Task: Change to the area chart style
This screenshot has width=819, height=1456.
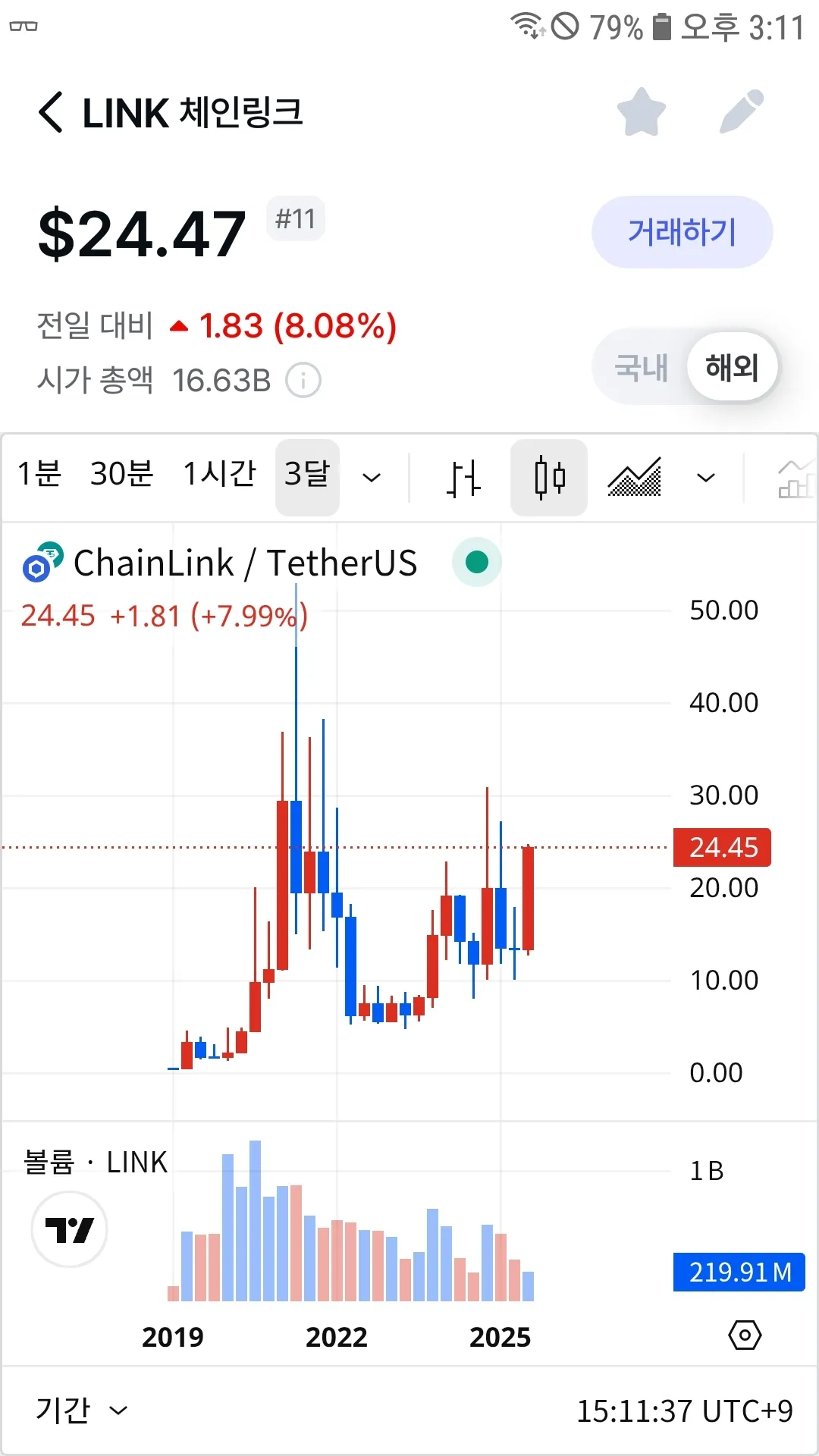Action: pyautogui.click(x=635, y=478)
